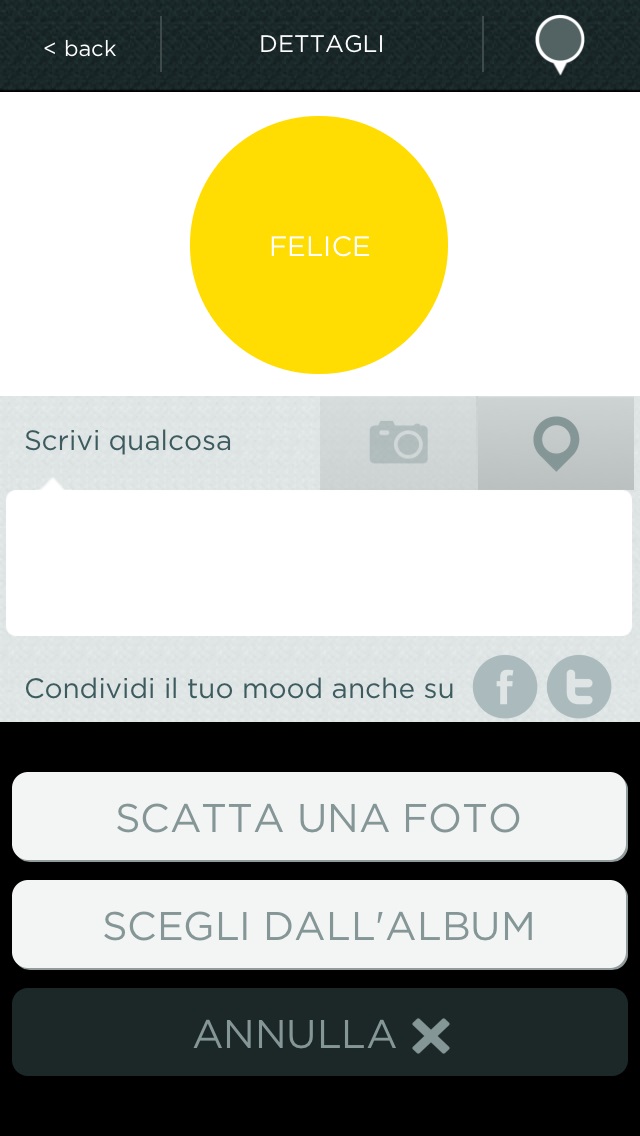Tap the yellow FELICE mood circle
640x1136 pixels.
tap(319, 245)
